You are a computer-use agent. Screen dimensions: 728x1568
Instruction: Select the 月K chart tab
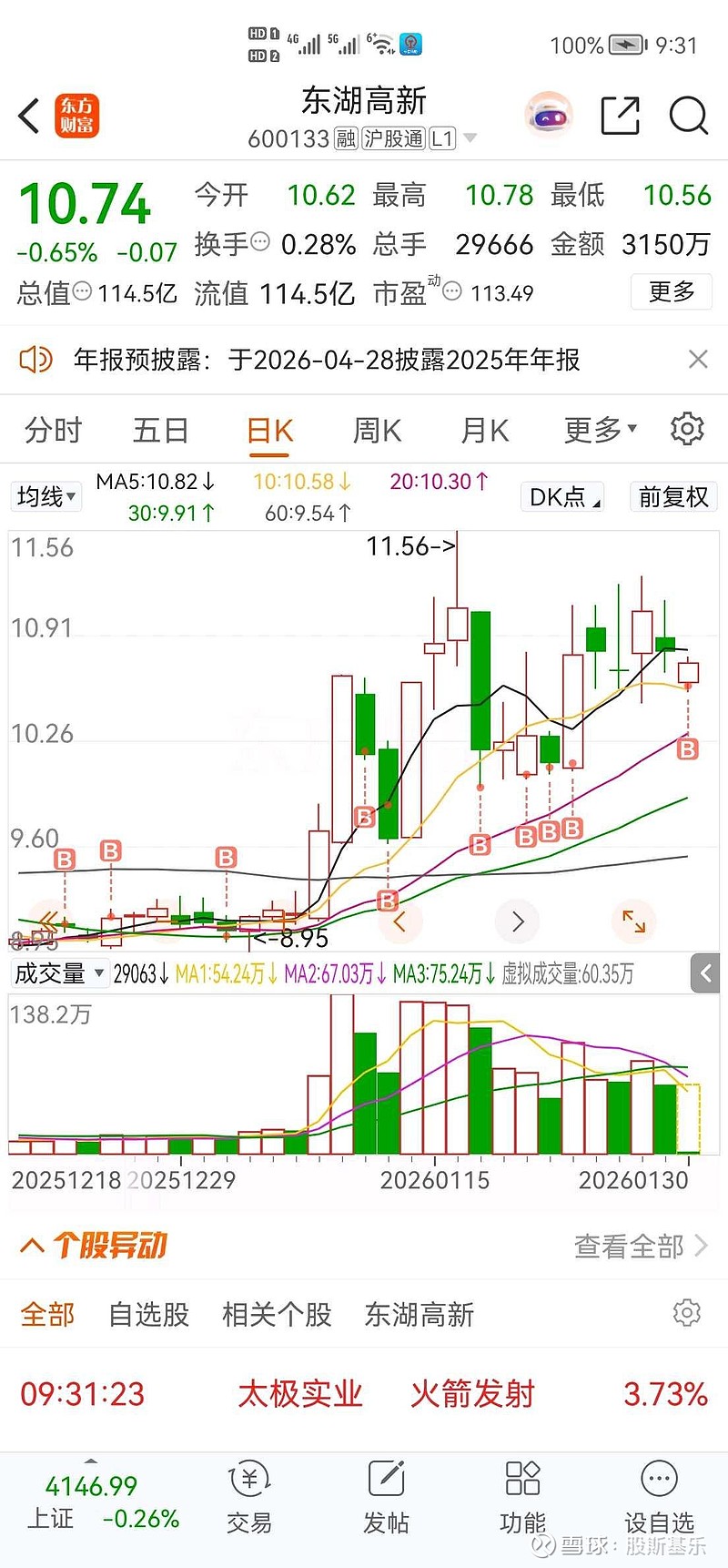484,430
